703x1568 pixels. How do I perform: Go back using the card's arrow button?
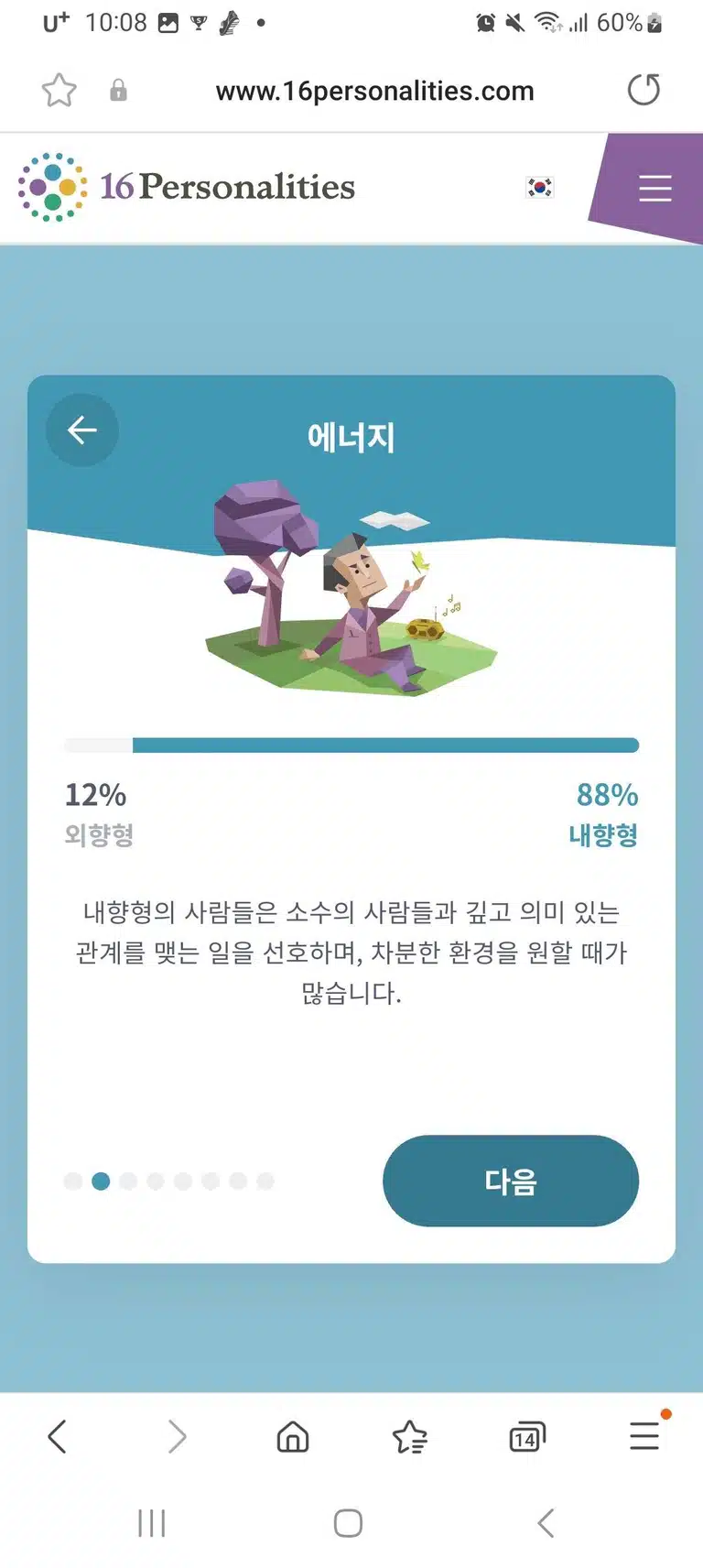click(82, 430)
